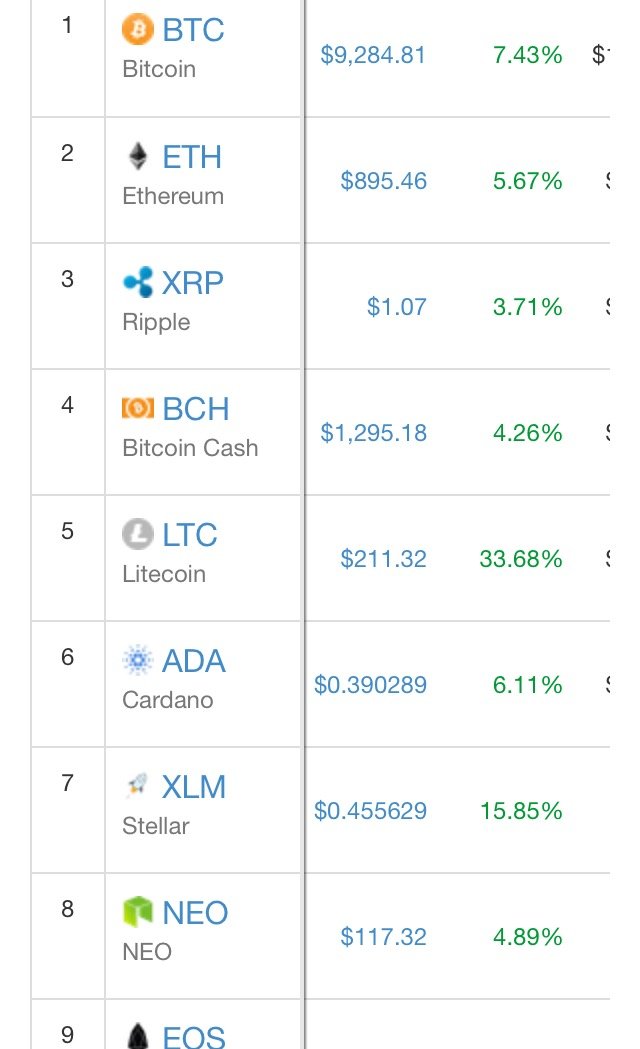Tap Litecoin's price $211.32

point(383,559)
